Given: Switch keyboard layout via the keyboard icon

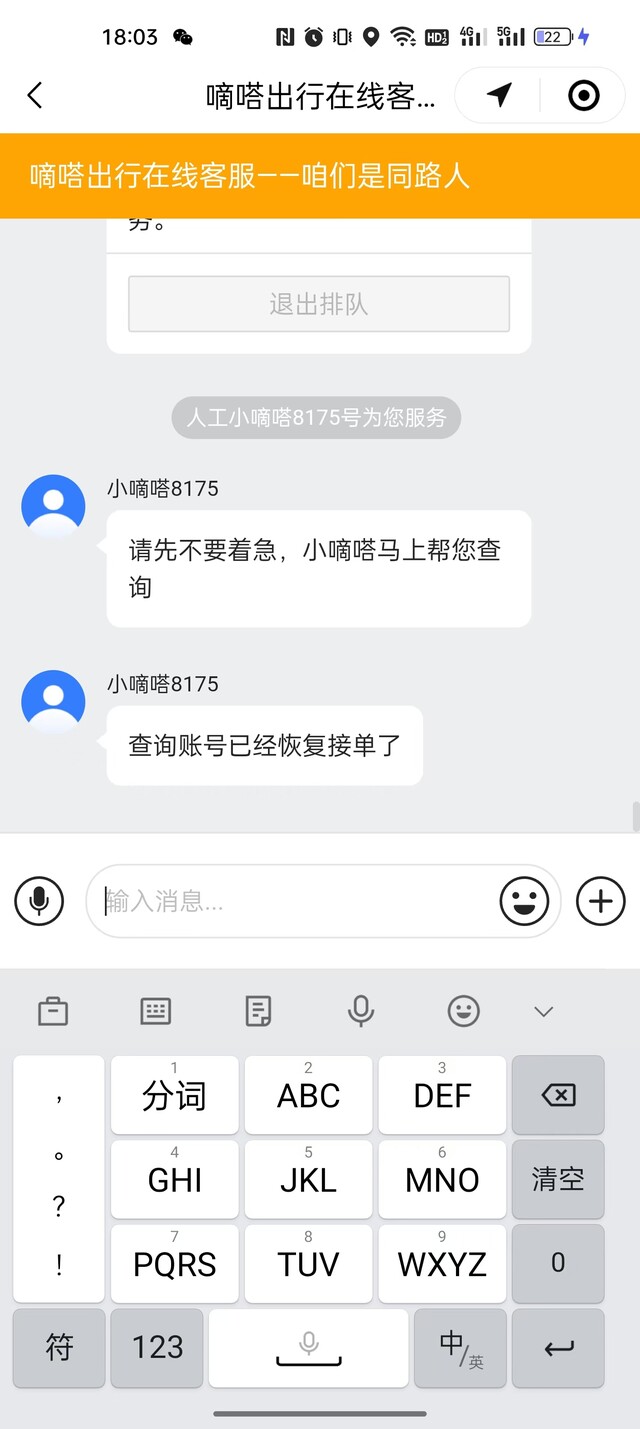Looking at the screenshot, I should click(156, 1011).
